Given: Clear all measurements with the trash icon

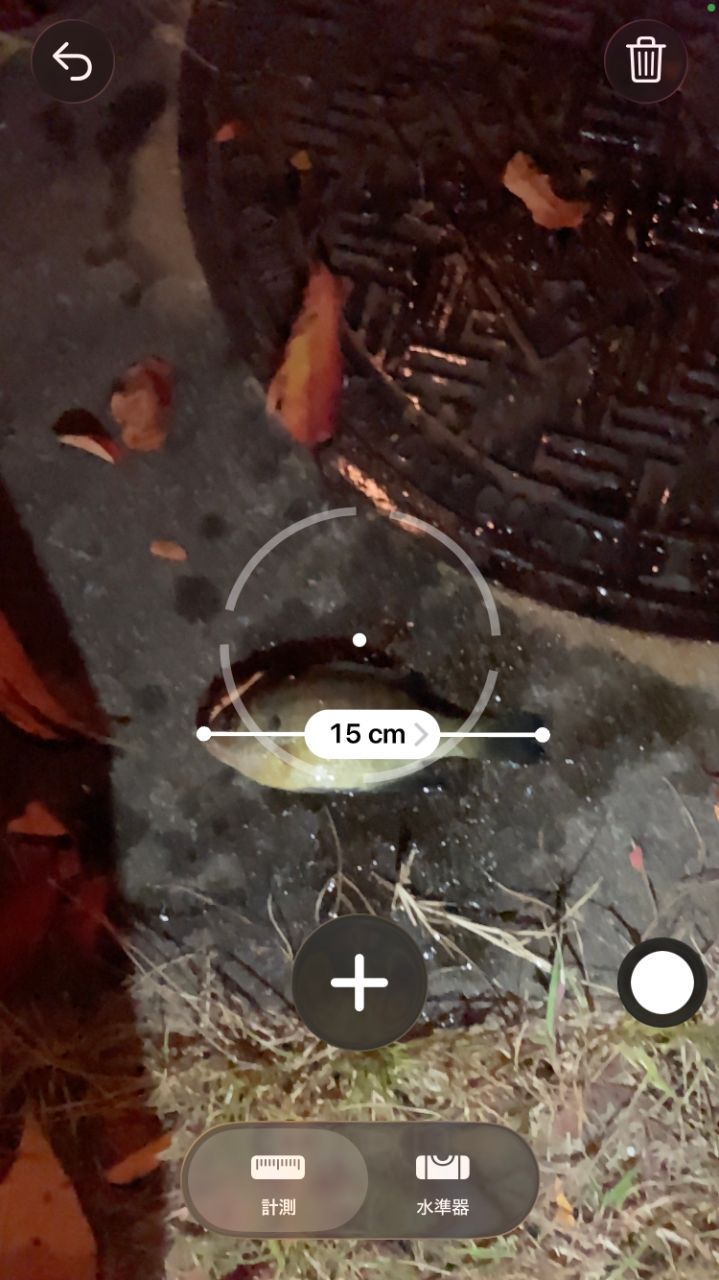Looking at the screenshot, I should (x=645, y=61).
